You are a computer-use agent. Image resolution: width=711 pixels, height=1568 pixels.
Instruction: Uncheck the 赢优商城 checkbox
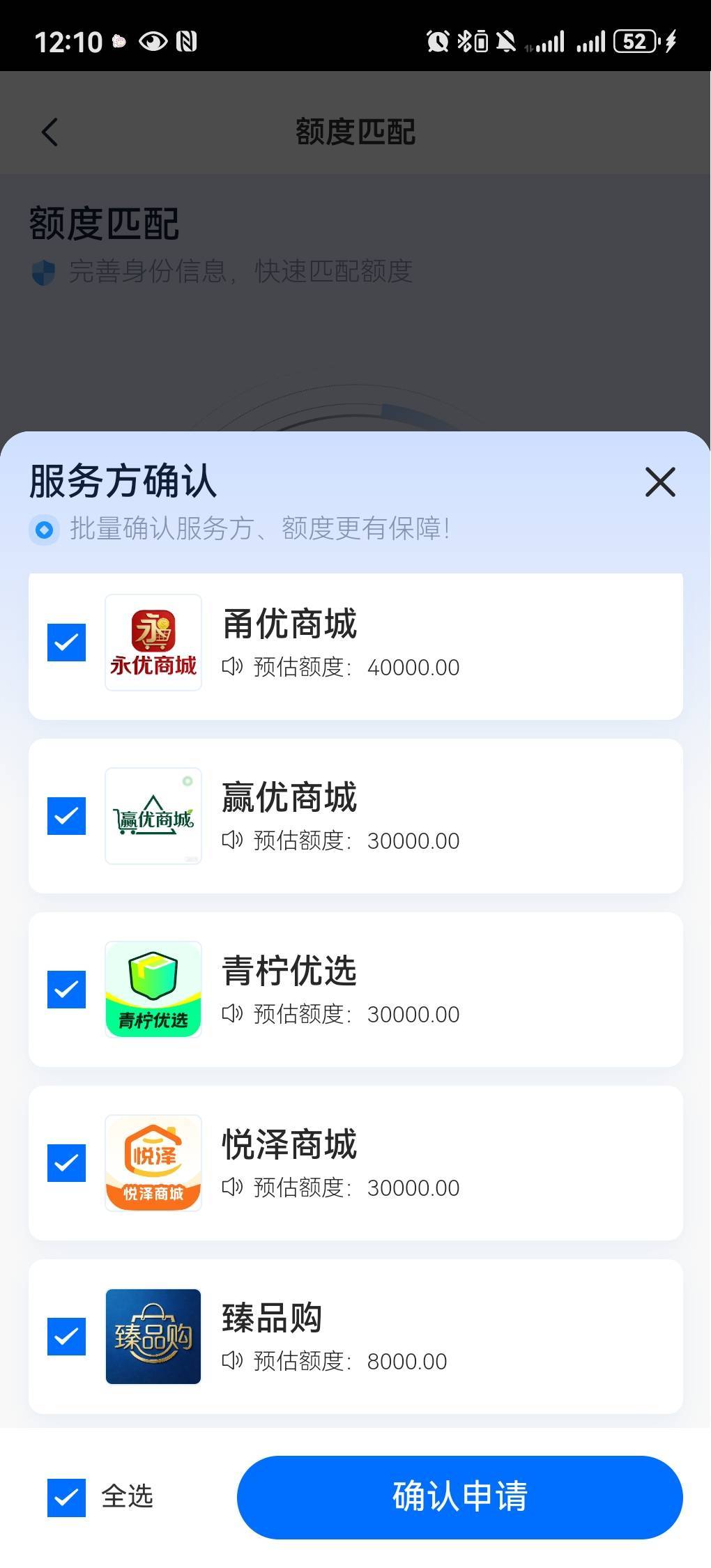66,815
